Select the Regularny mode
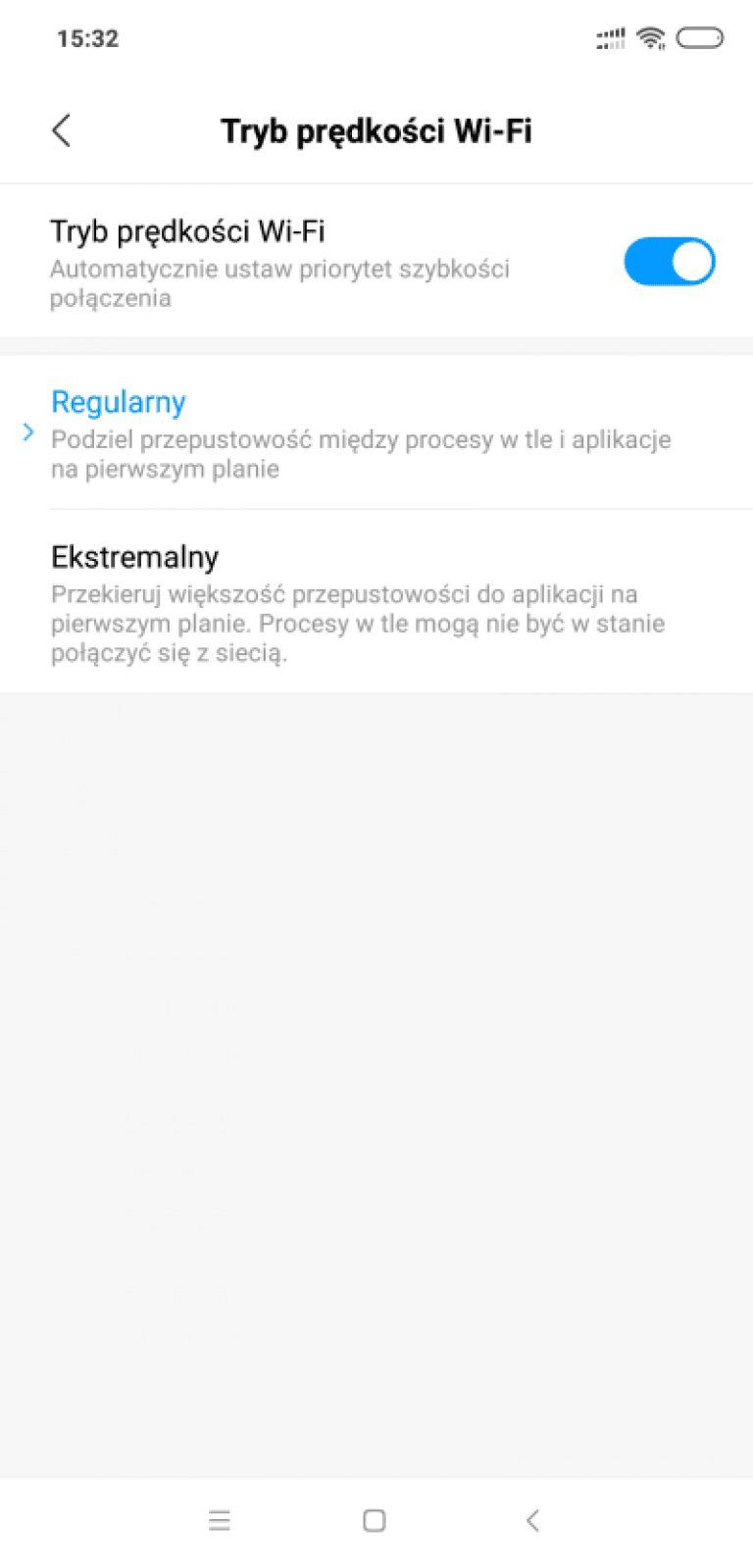The height and width of the screenshot is (1568, 753). click(x=361, y=432)
